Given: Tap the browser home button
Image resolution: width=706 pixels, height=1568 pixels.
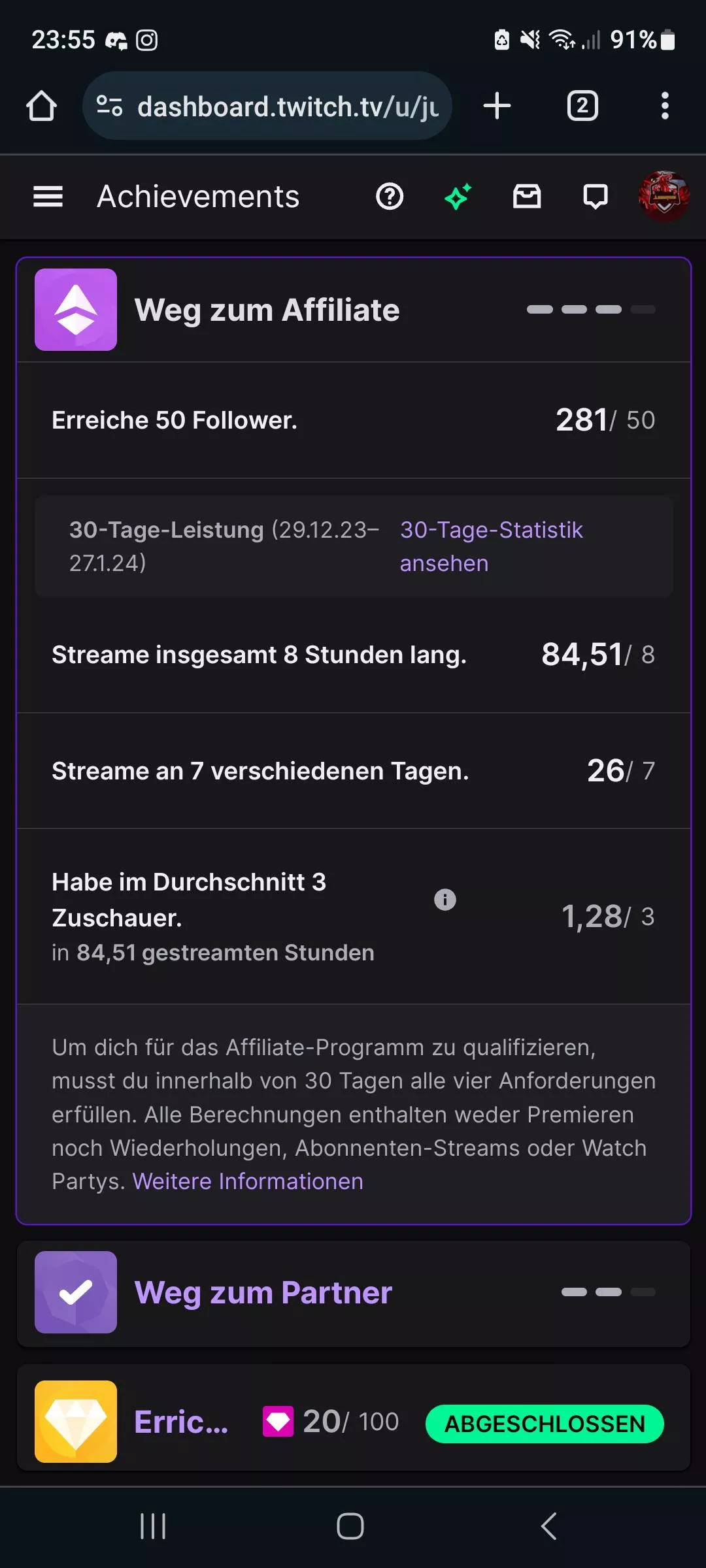Looking at the screenshot, I should 41,106.
